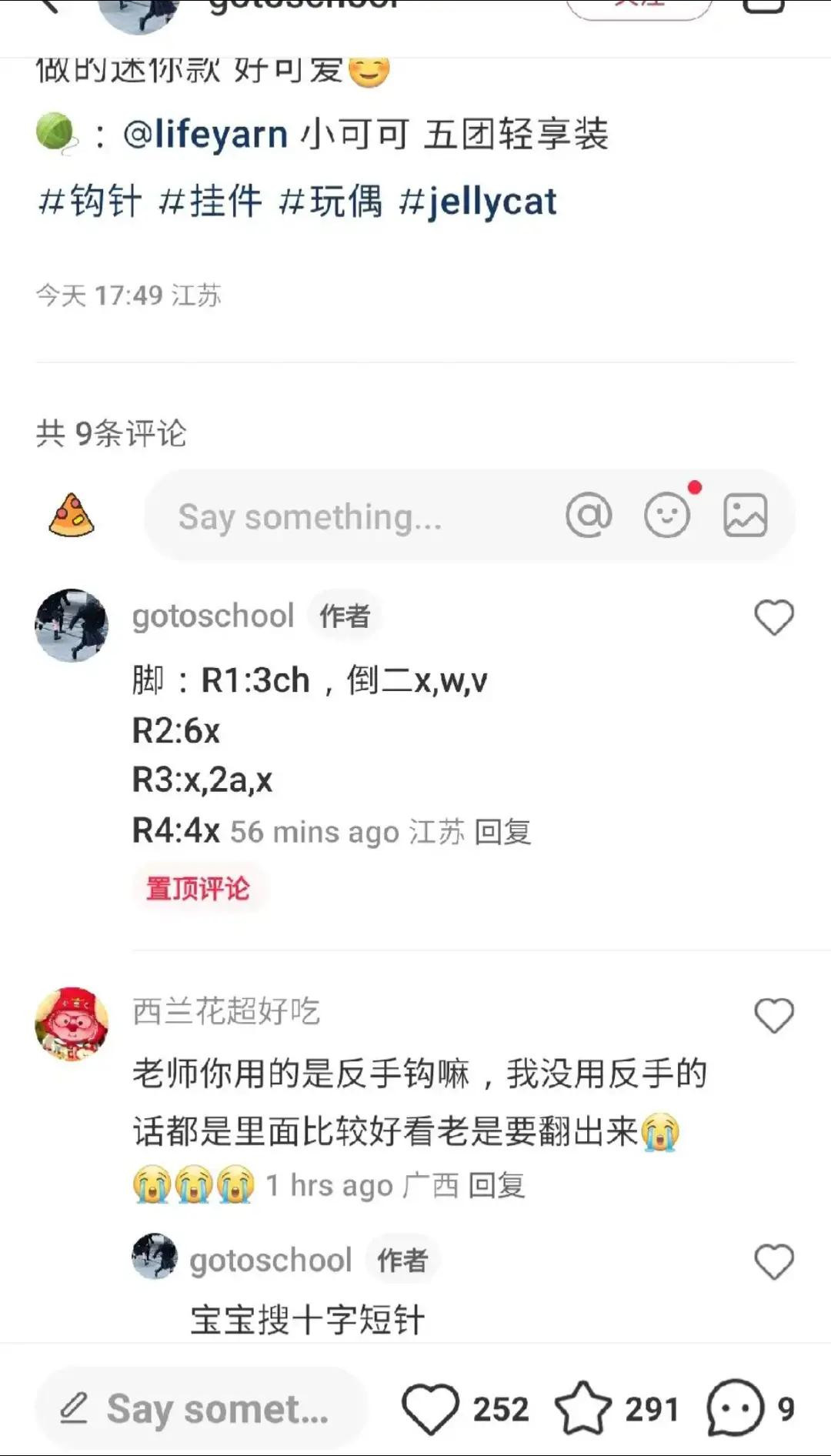Like gotoschool's reply 宝宝搜十字短针
The height and width of the screenshot is (1456, 831).
point(774,1262)
